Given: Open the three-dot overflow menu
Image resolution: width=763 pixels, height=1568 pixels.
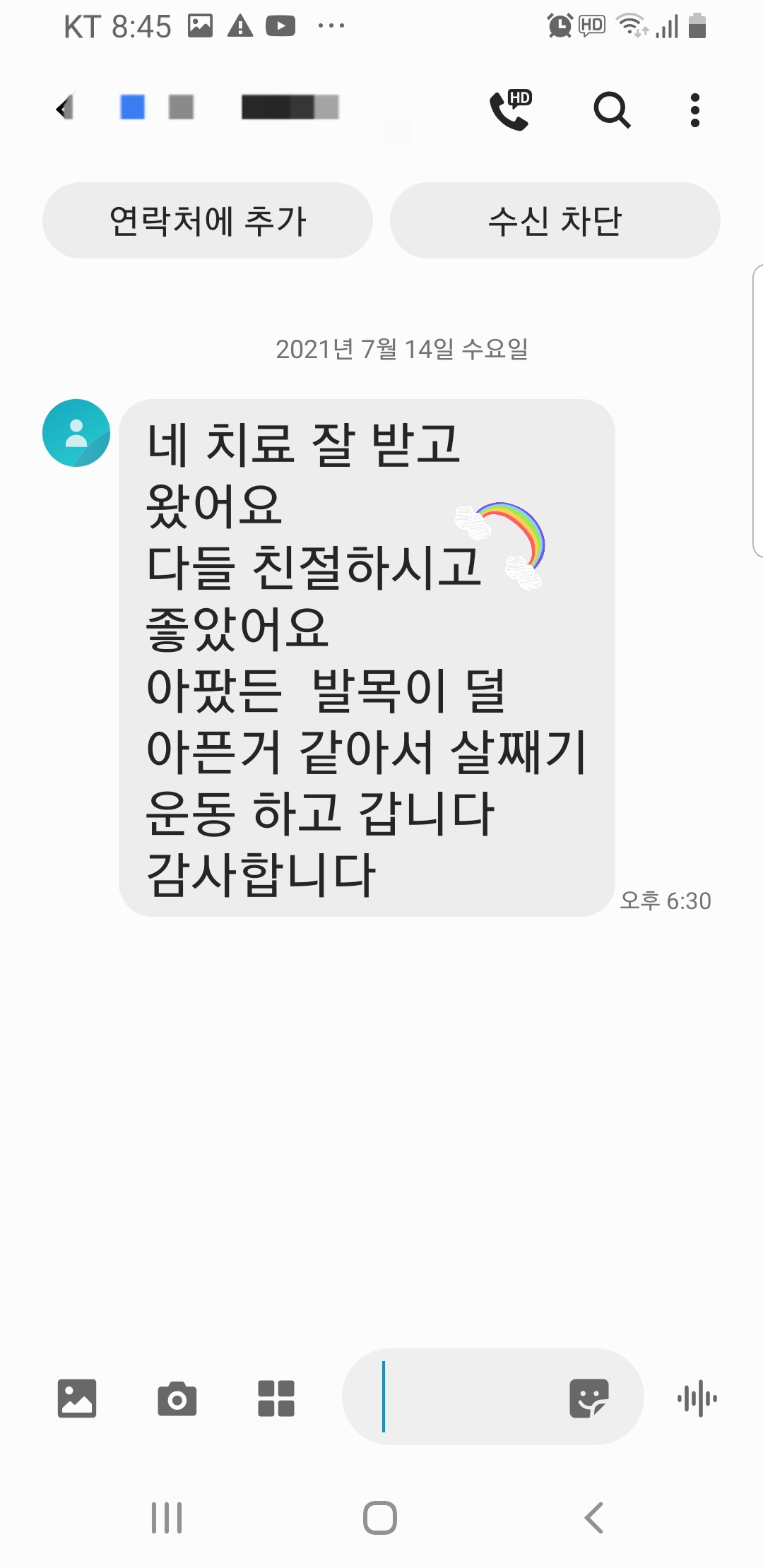Looking at the screenshot, I should point(695,110).
